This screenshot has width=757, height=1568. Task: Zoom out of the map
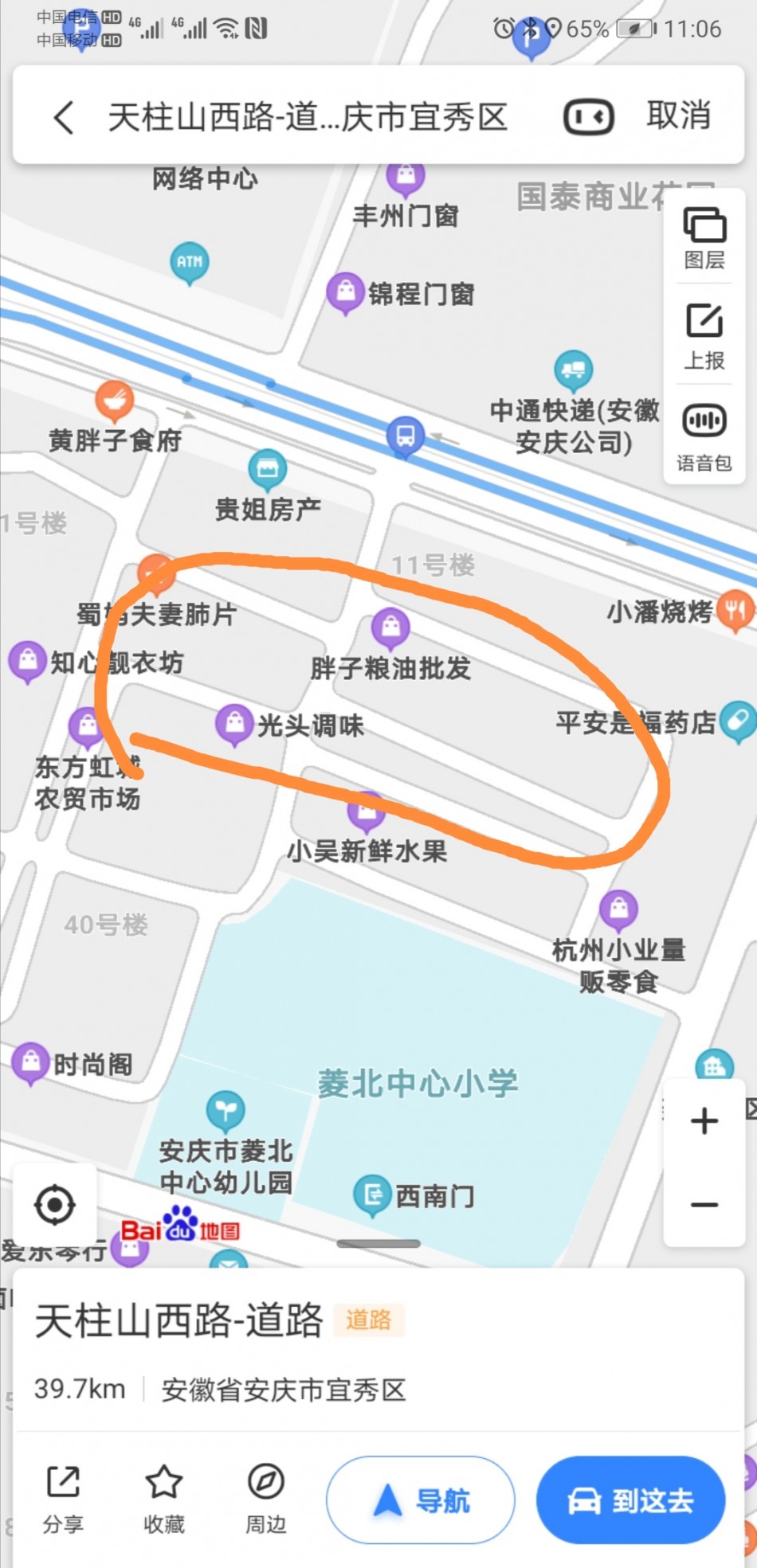point(704,1205)
